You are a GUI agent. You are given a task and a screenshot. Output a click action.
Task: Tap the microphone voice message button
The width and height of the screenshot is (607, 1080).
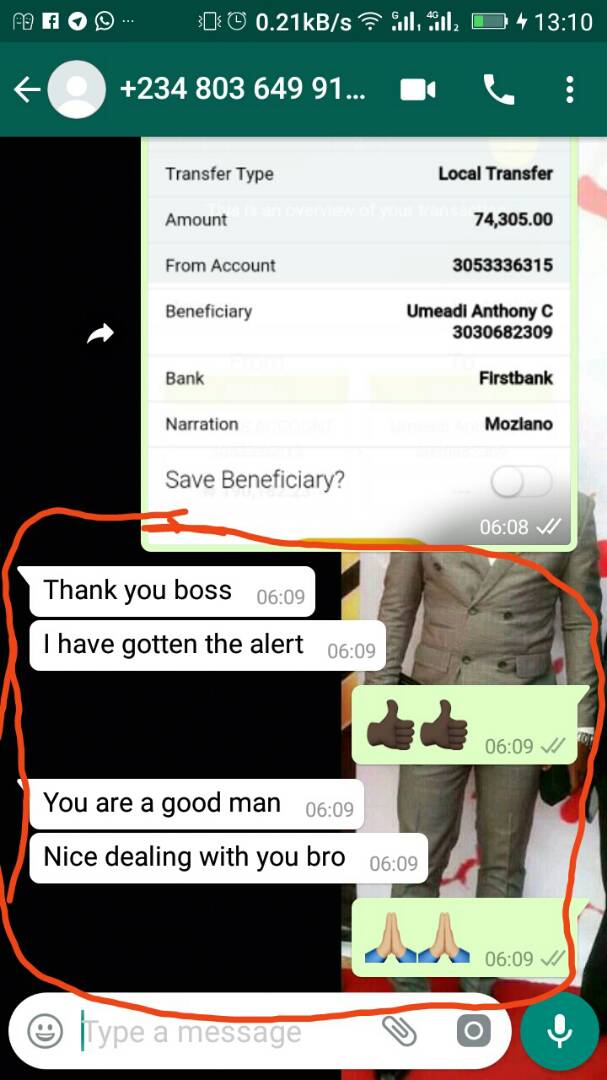558,1031
